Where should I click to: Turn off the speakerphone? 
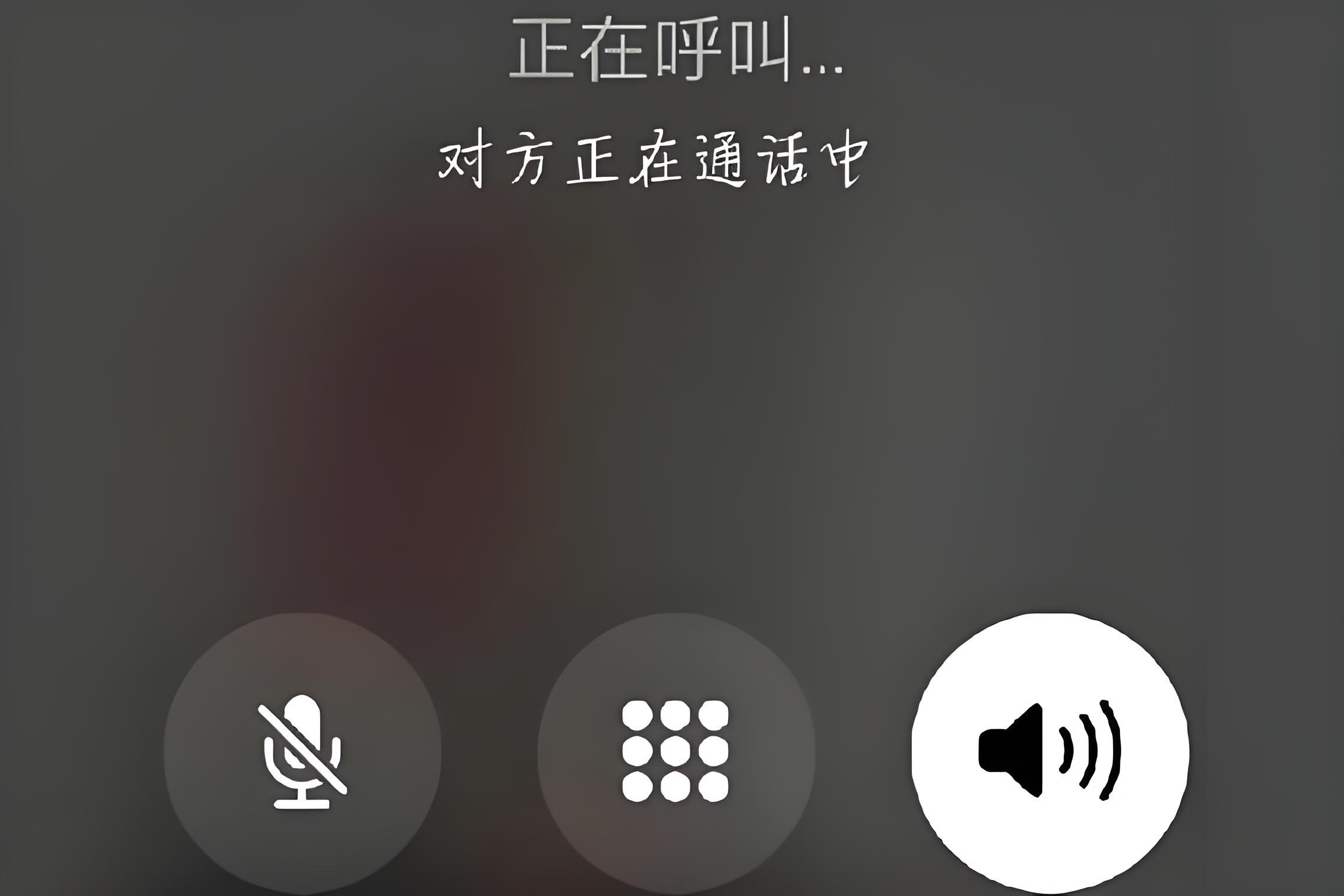click(1050, 752)
